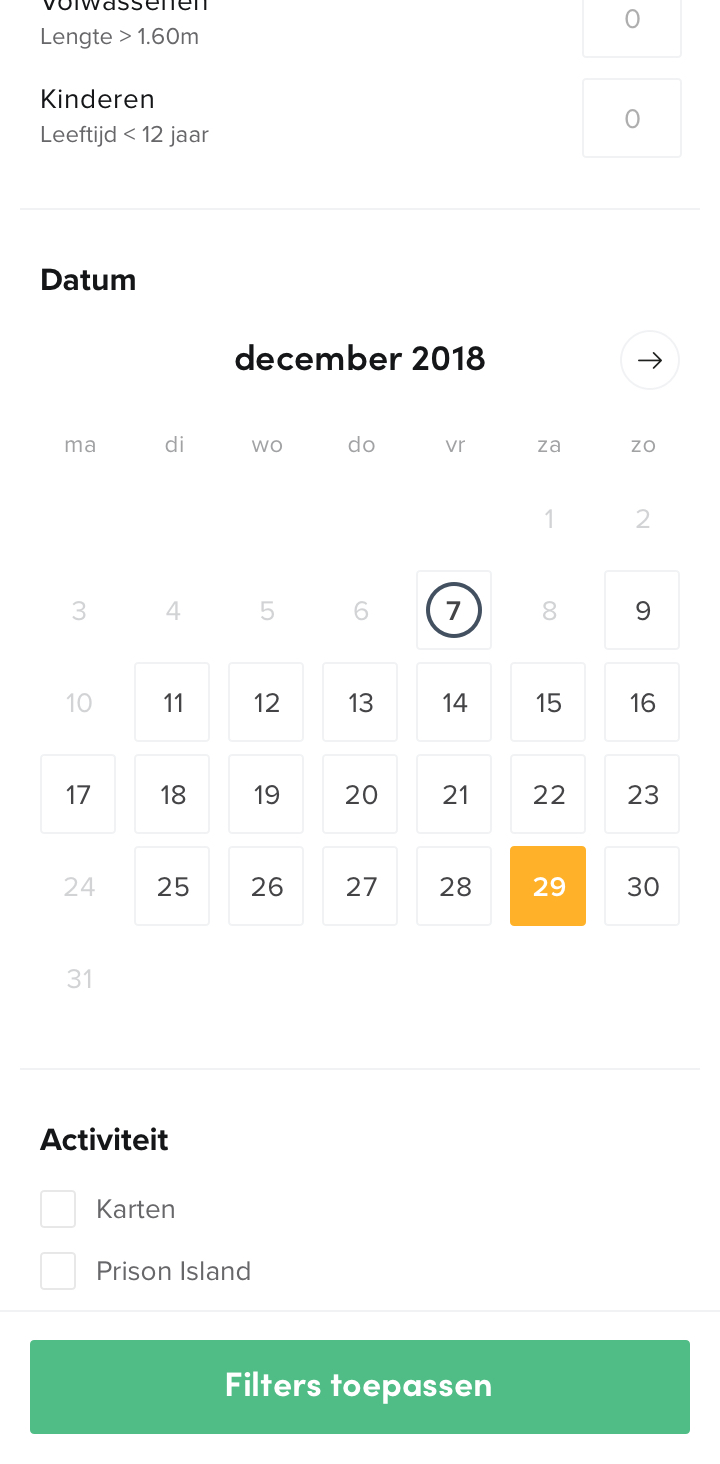
Task: Select date December 14
Action: coord(454,702)
